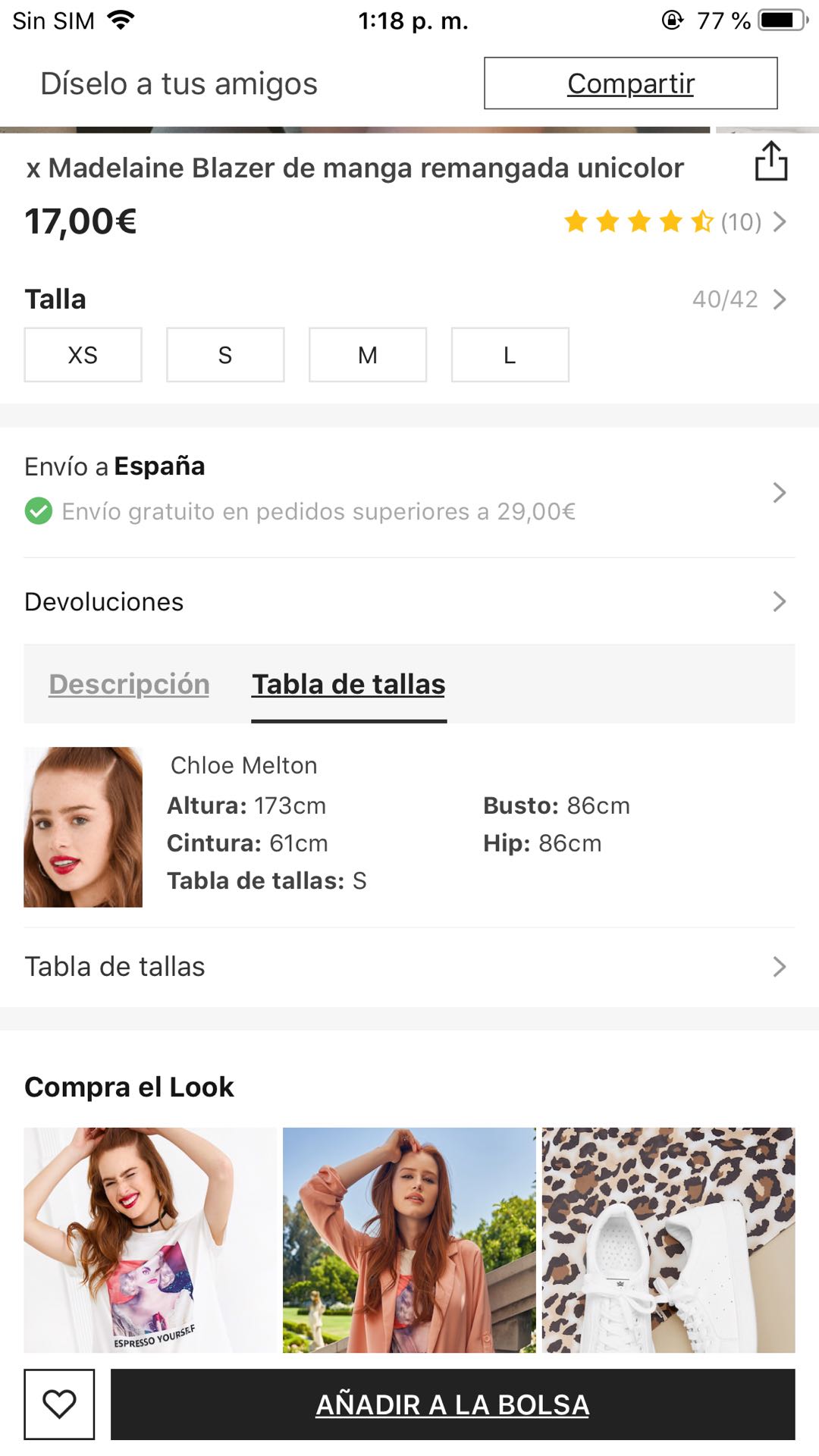Open the 40/42 size format selector

(738, 300)
